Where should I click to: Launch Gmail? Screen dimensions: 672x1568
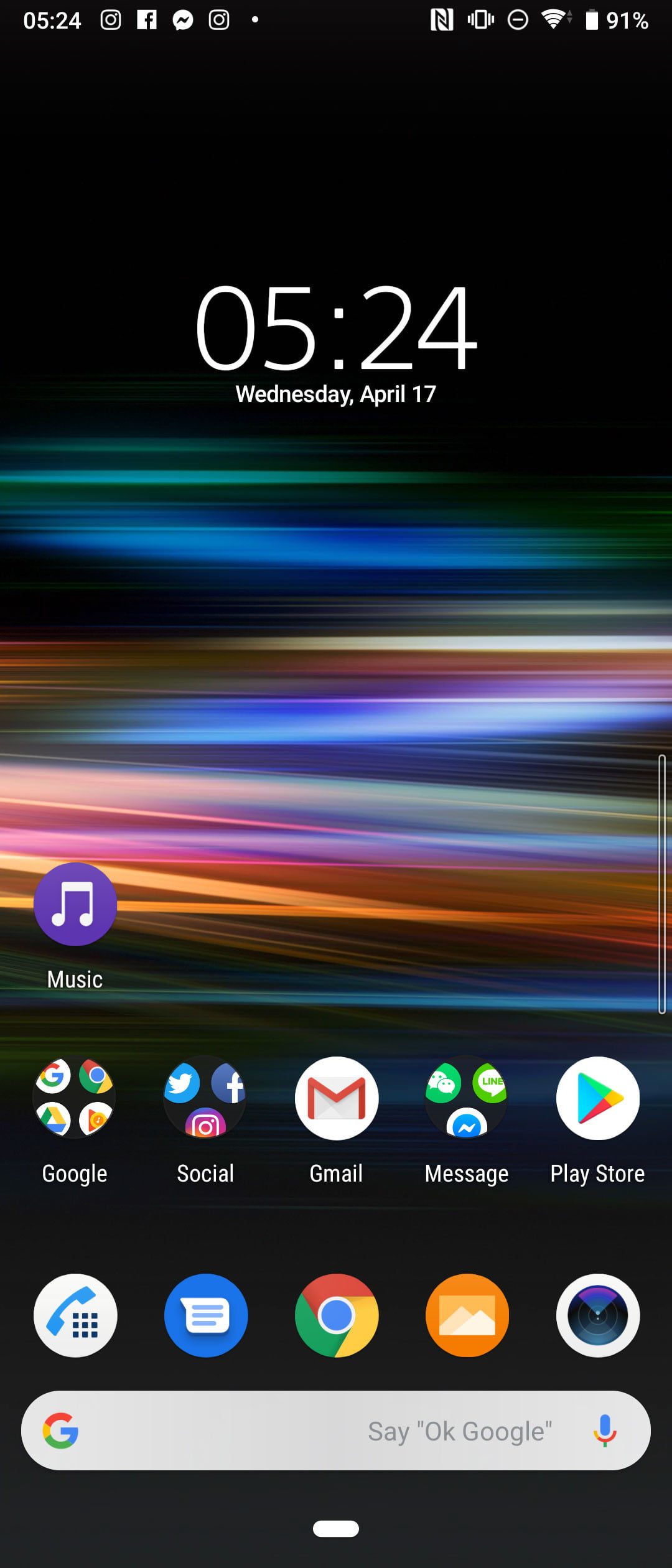coord(336,1098)
